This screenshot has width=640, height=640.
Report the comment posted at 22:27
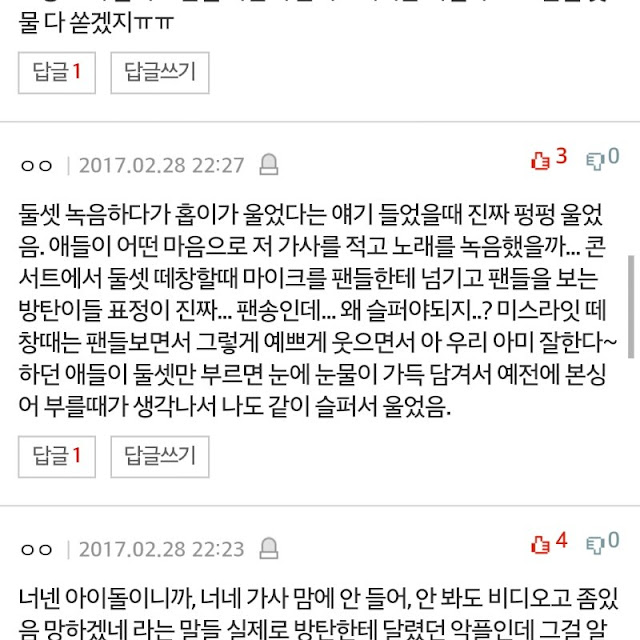[x=269, y=164]
